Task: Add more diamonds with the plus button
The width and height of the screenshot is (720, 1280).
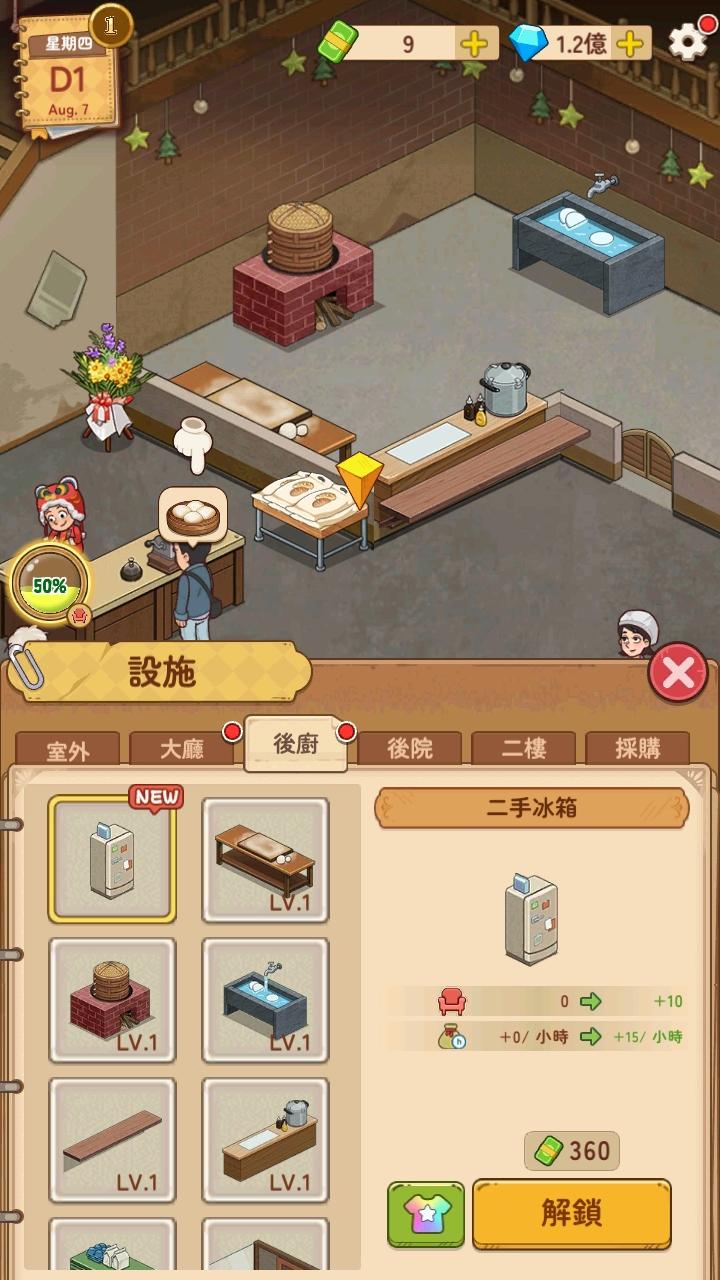Action: pos(629,43)
